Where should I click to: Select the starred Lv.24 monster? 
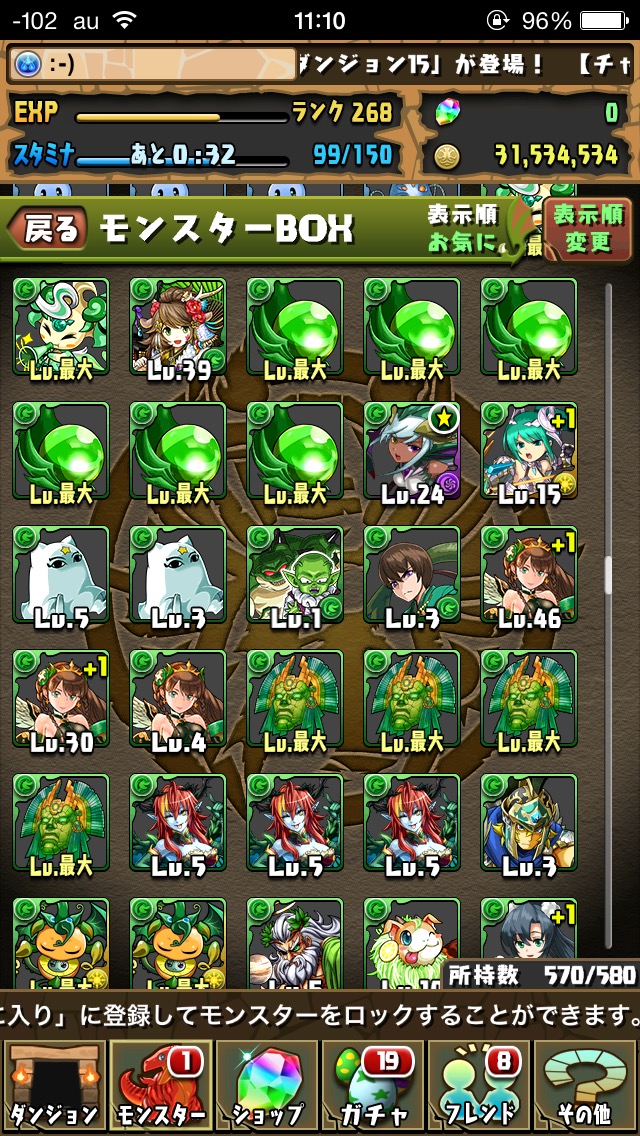tap(412, 451)
